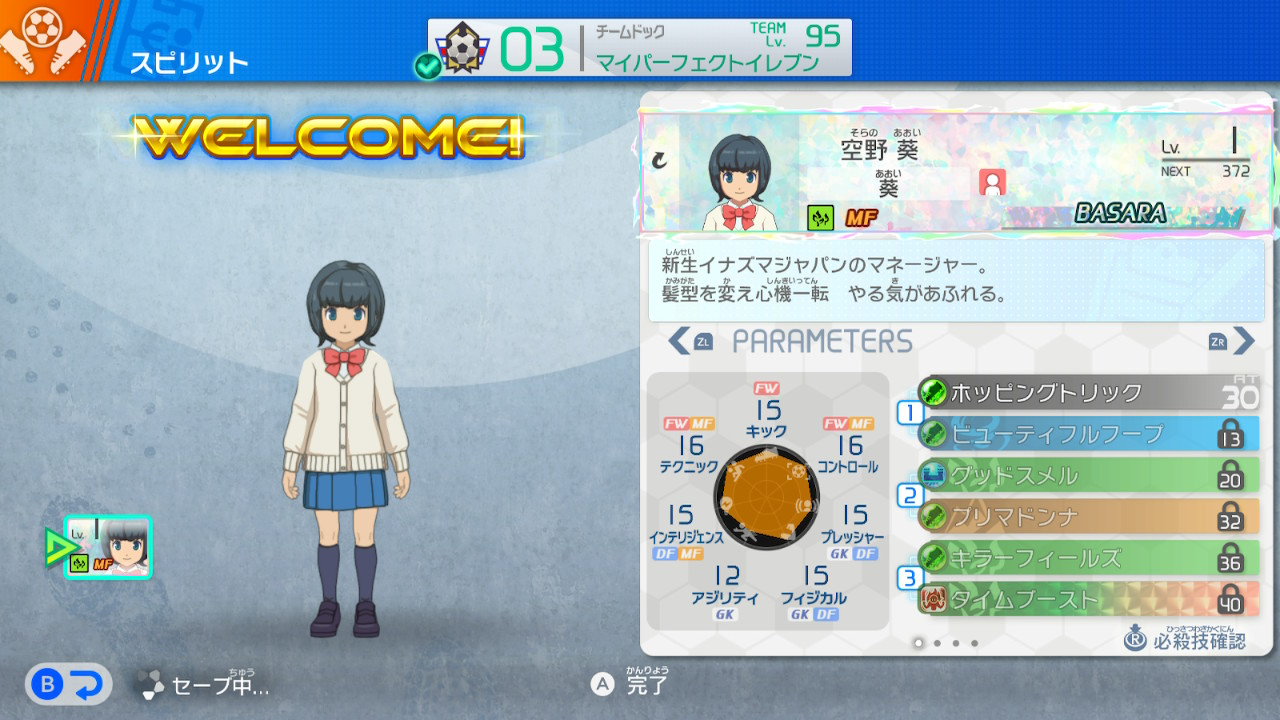The height and width of the screenshot is (720, 1280).
Task: Select locked skill キラーフィールズ
Action: pos(1085,558)
